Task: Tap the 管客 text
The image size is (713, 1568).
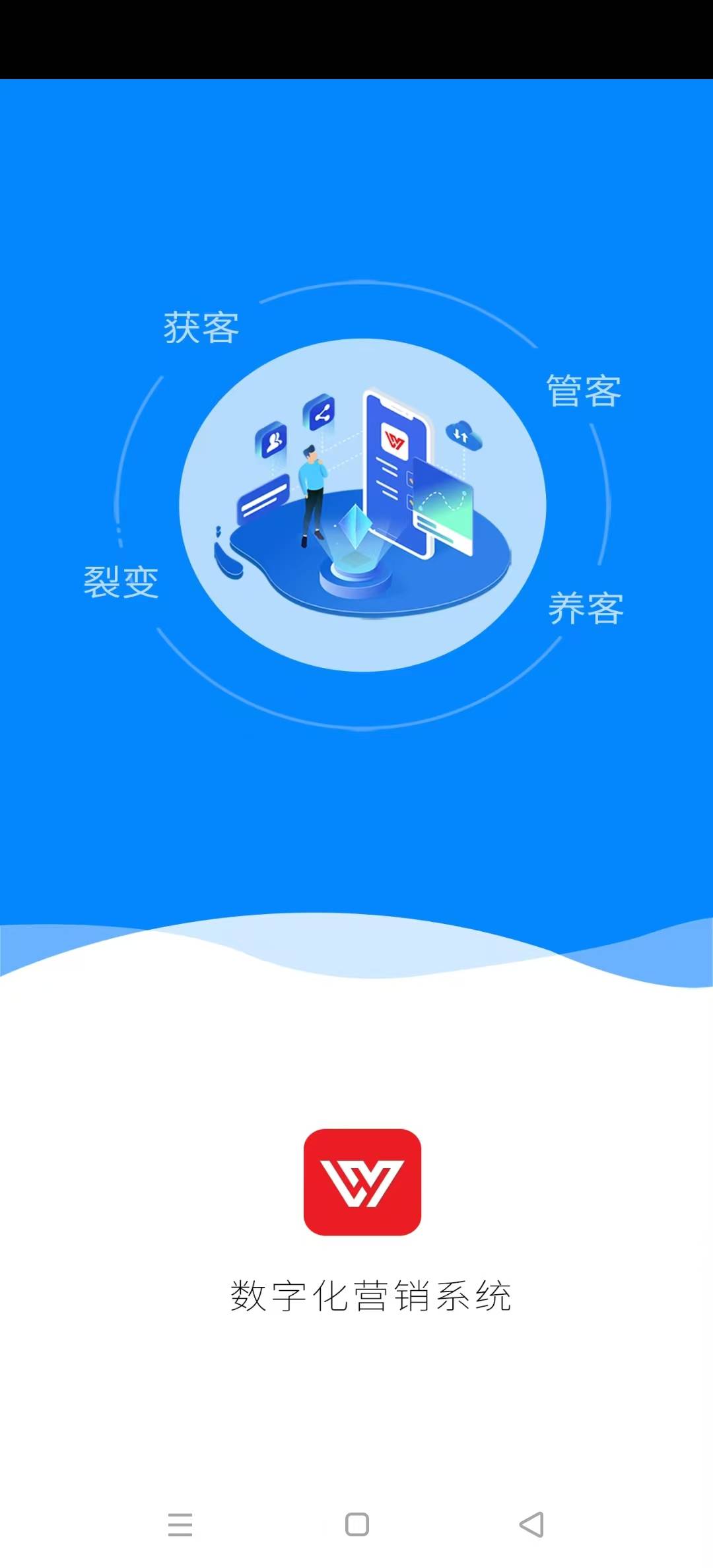Action: [x=584, y=391]
